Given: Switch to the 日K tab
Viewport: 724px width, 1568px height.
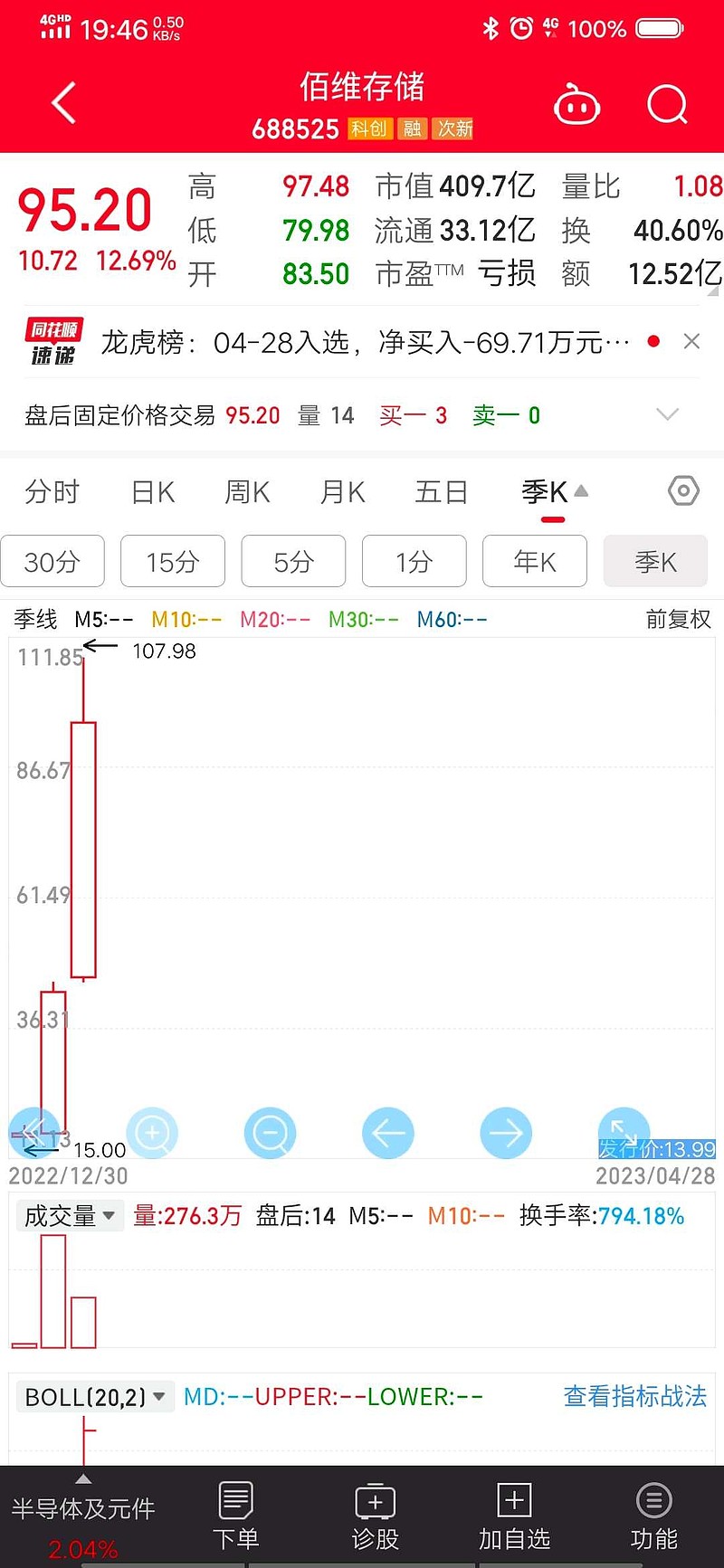Looking at the screenshot, I should (153, 492).
